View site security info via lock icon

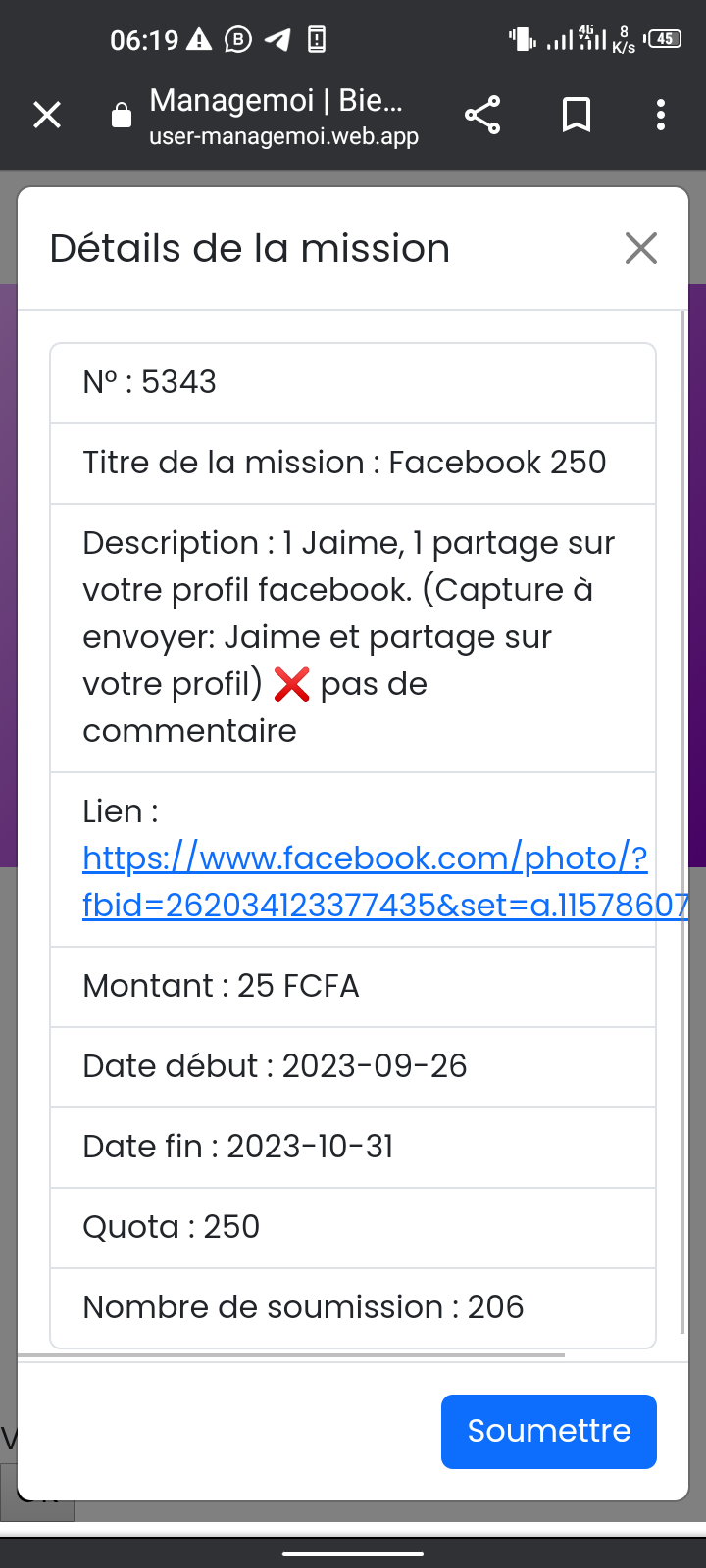(122, 116)
